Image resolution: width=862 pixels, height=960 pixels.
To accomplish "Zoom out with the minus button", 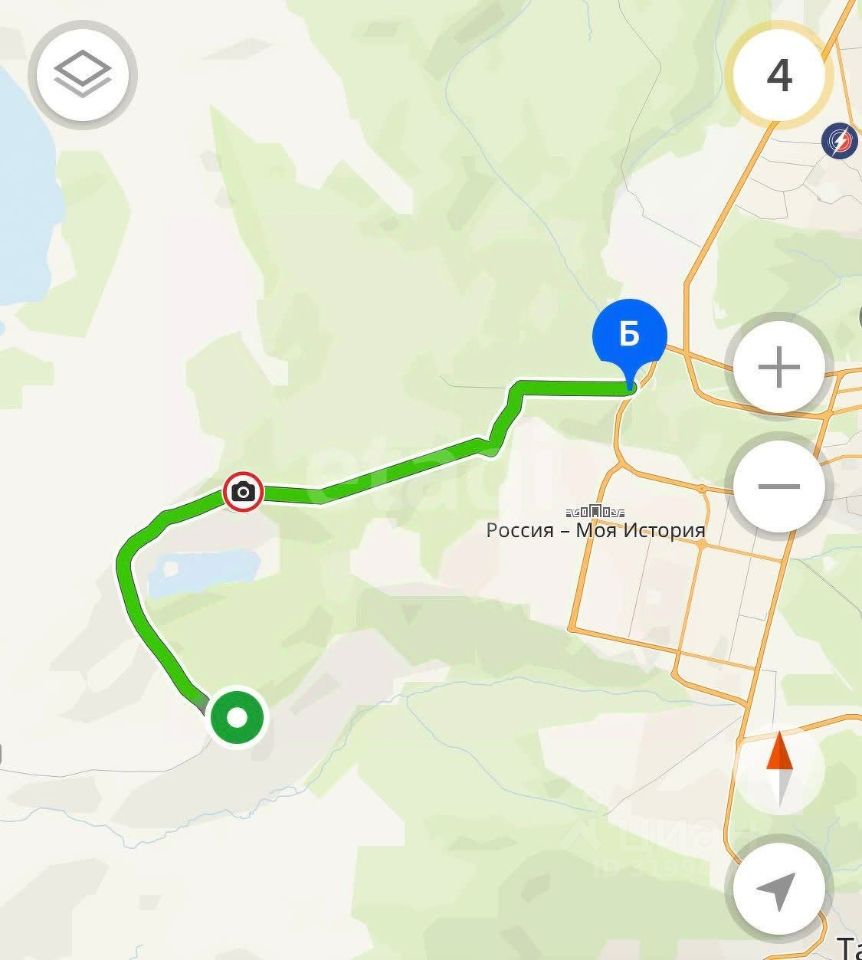I will coord(778,487).
